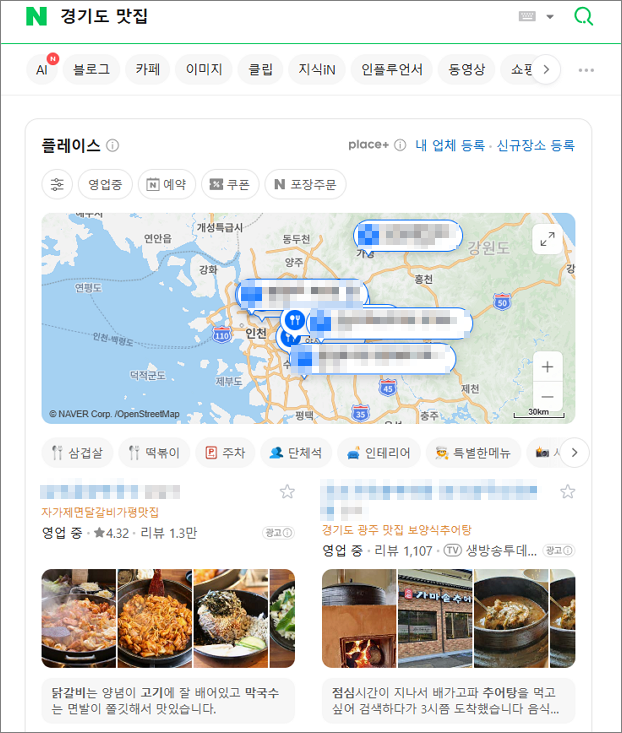Save the 자가제면닭갈비가평맛집 place with the star
Viewport: 622px width, 733px height.
(x=287, y=492)
